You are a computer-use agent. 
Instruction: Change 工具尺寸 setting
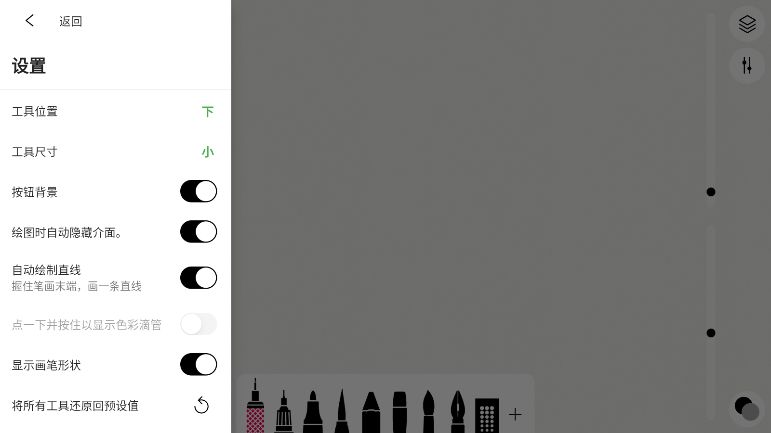click(207, 152)
